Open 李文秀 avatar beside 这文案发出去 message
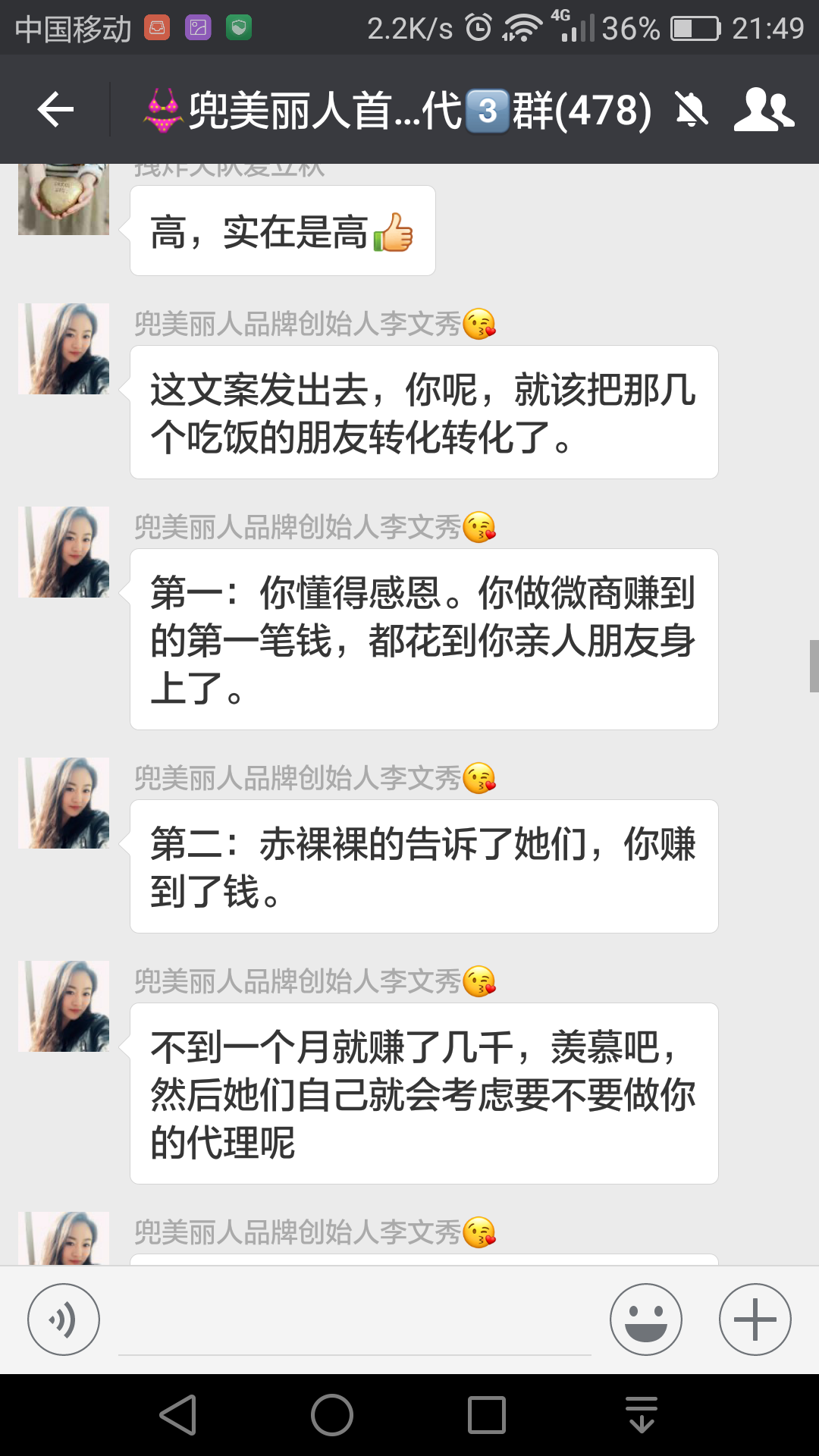This screenshot has width=819, height=1456. (x=64, y=349)
